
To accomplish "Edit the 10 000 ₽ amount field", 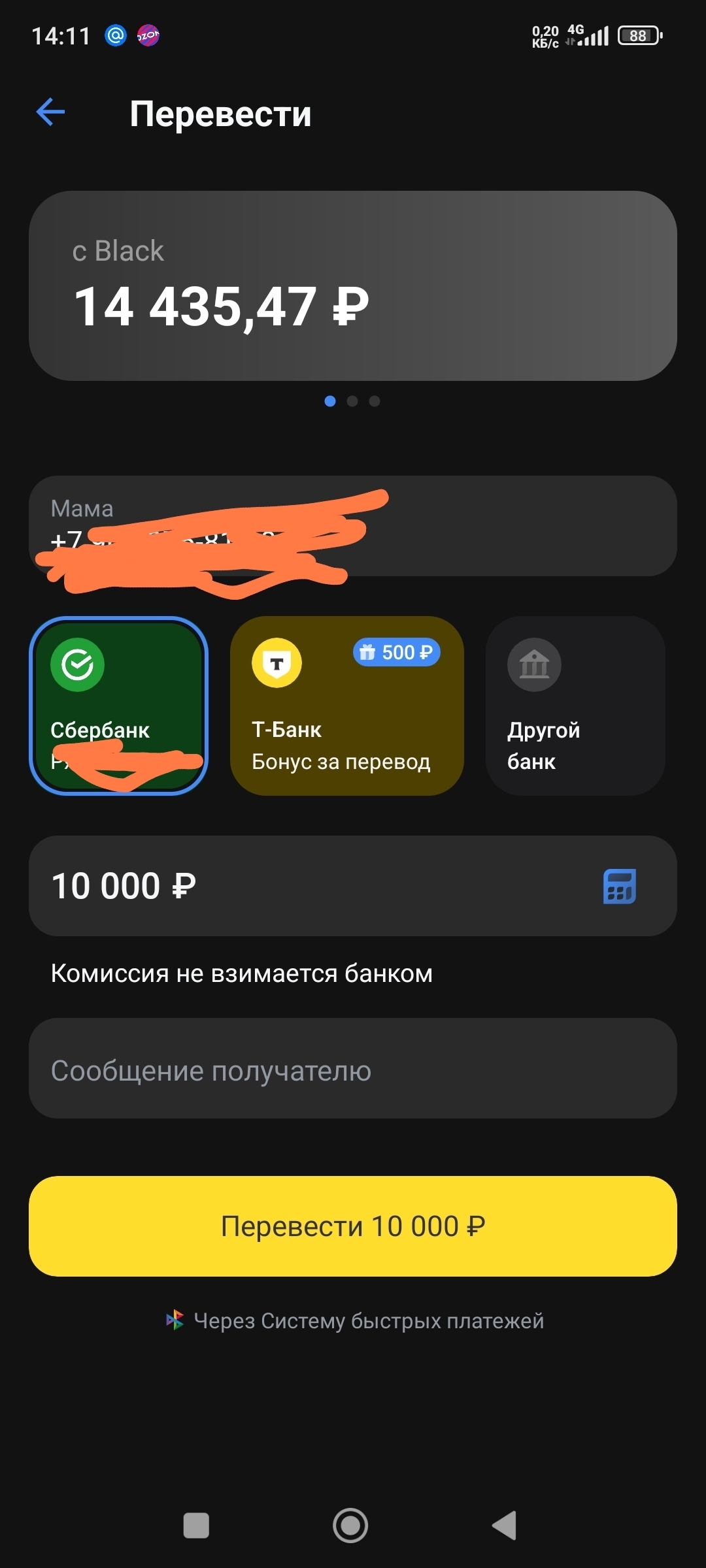I will pyautogui.click(x=294, y=886).
